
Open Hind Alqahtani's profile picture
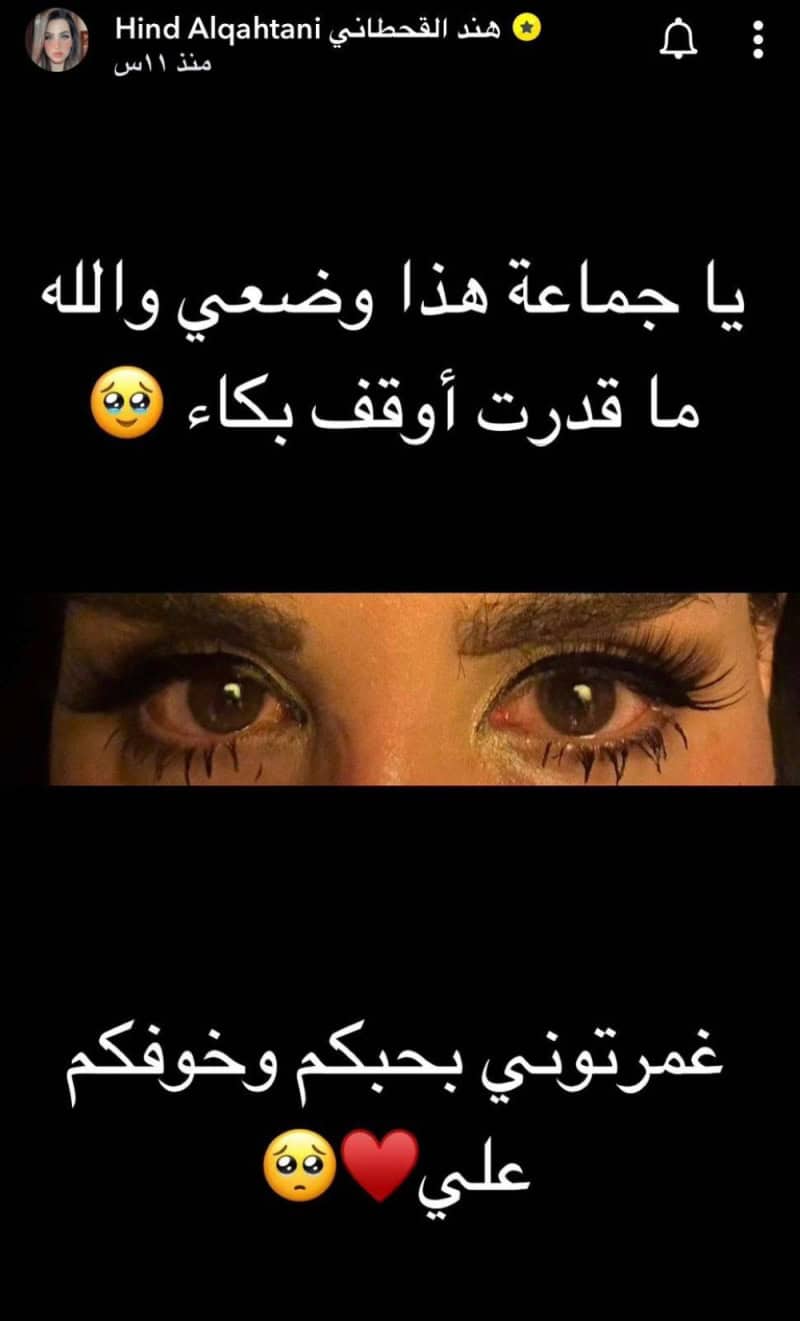click(56, 40)
